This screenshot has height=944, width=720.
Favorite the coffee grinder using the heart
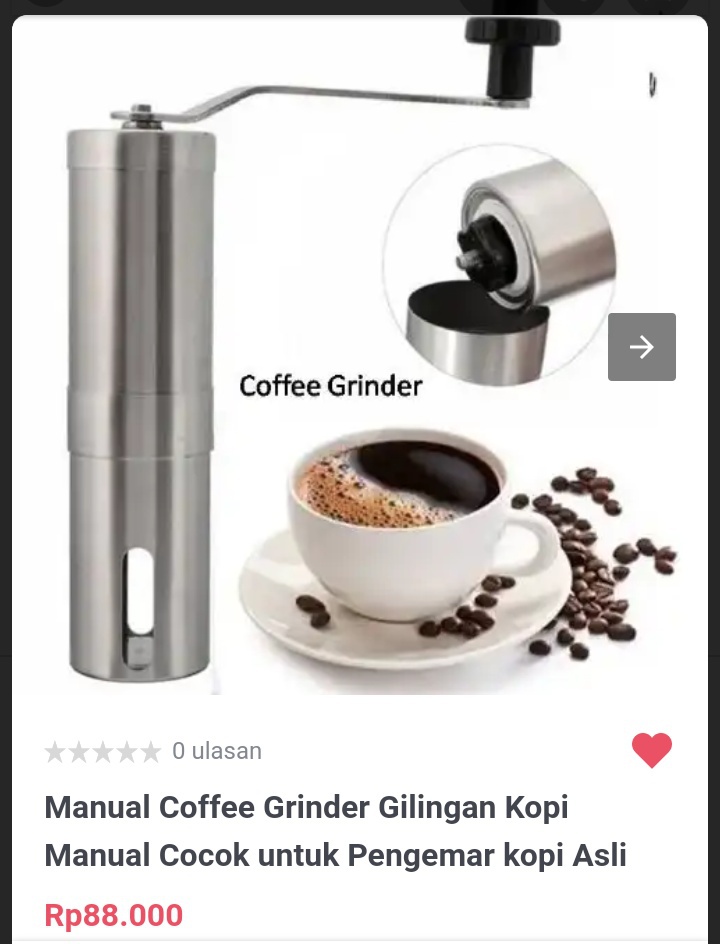click(x=653, y=750)
